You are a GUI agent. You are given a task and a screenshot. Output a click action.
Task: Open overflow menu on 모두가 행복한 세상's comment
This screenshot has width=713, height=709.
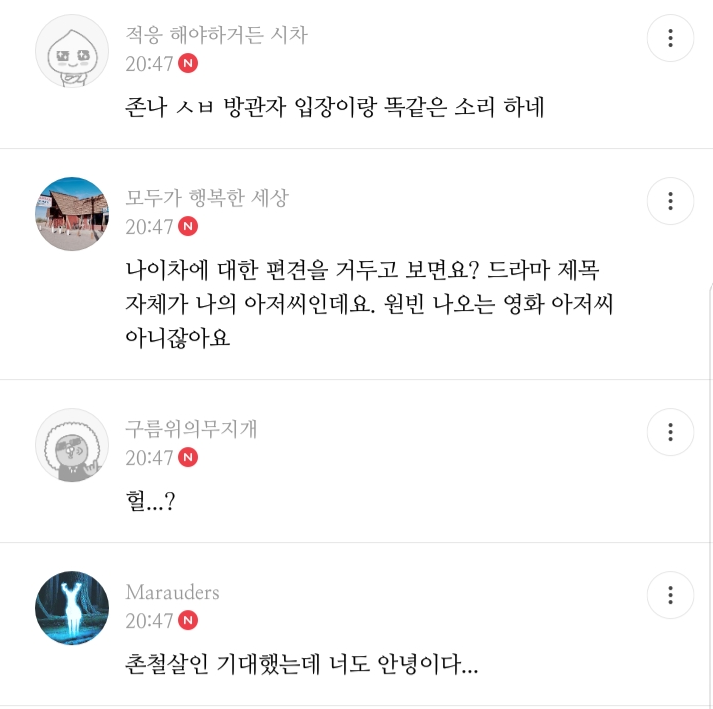(x=670, y=201)
